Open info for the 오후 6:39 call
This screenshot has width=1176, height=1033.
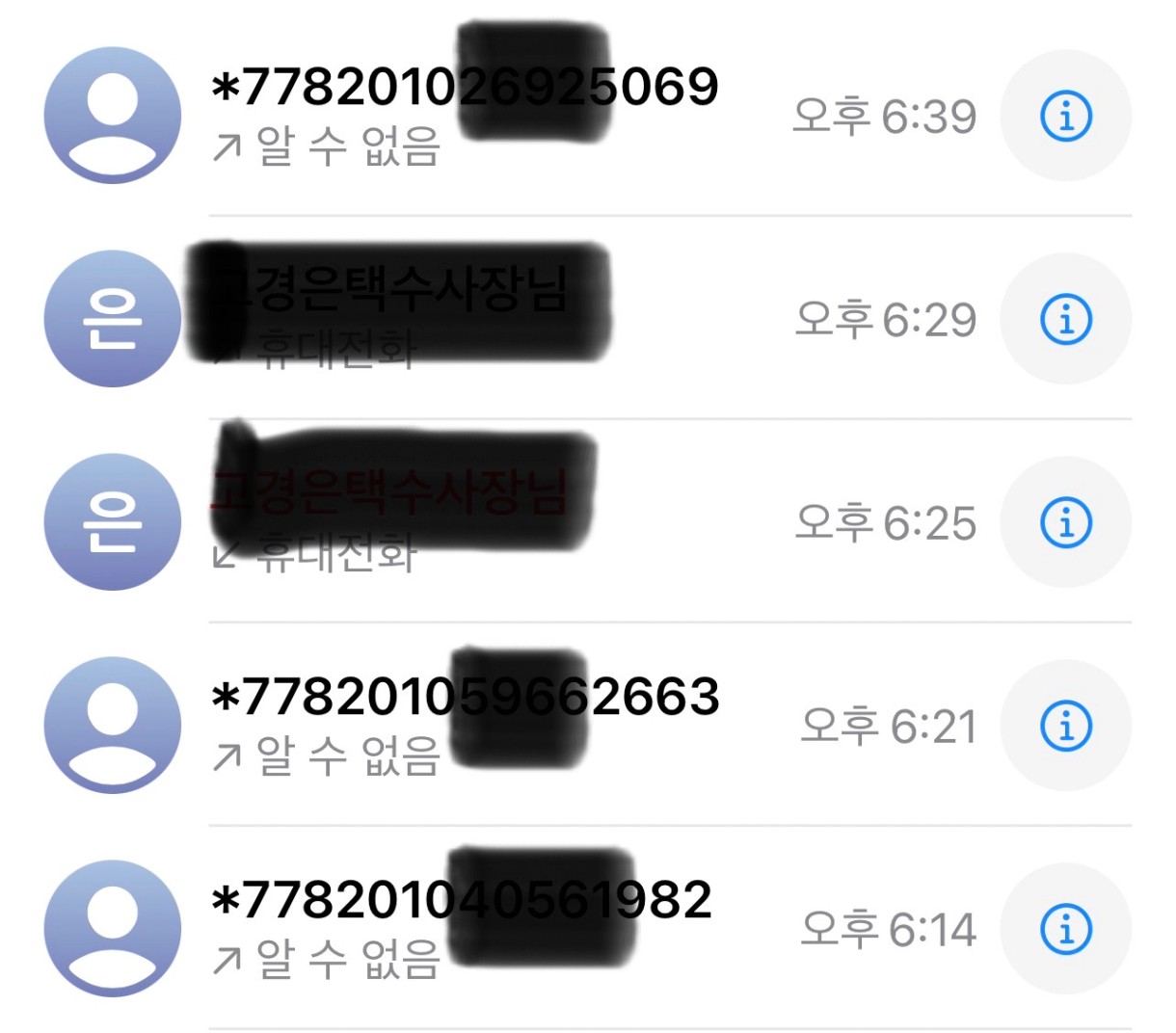pos(1065,116)
